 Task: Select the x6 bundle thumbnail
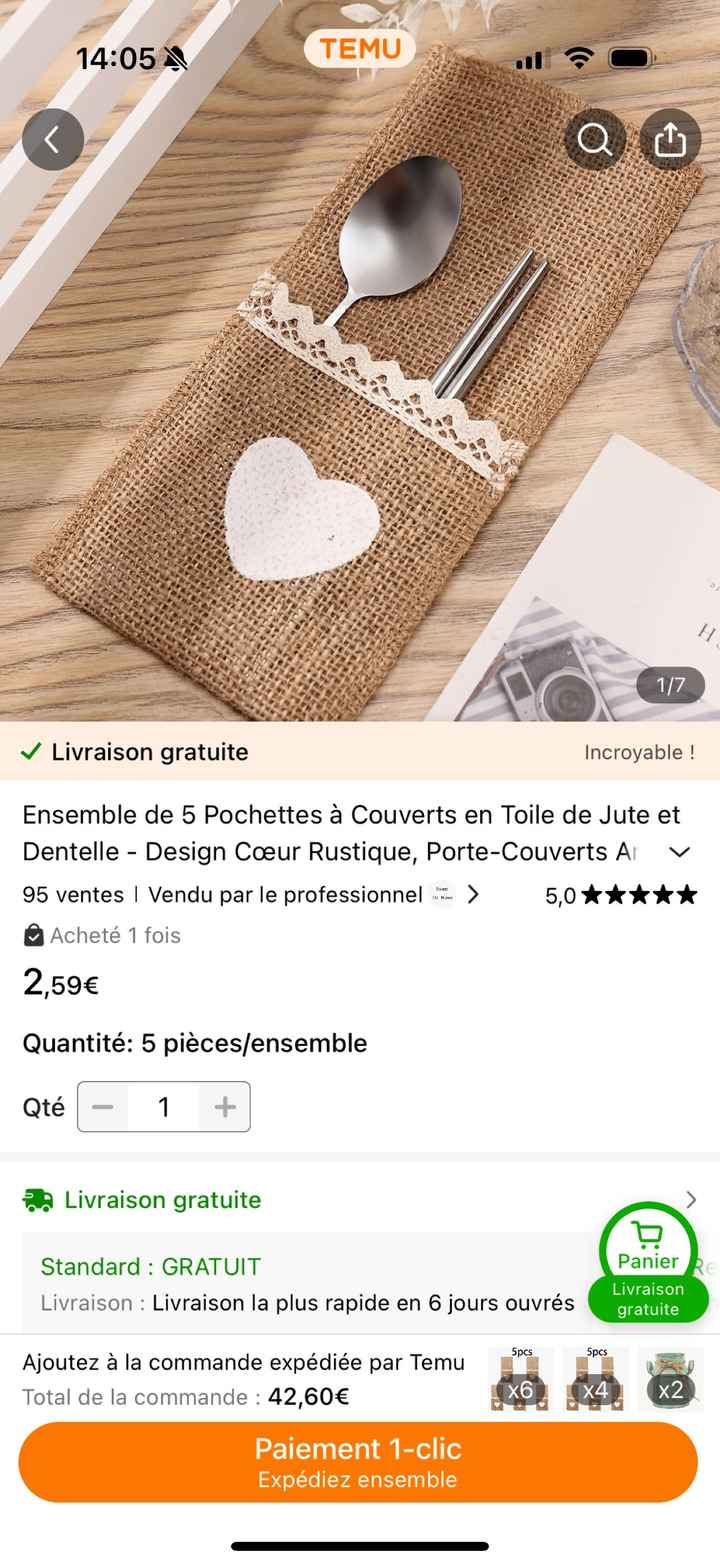coord(519,1379)
